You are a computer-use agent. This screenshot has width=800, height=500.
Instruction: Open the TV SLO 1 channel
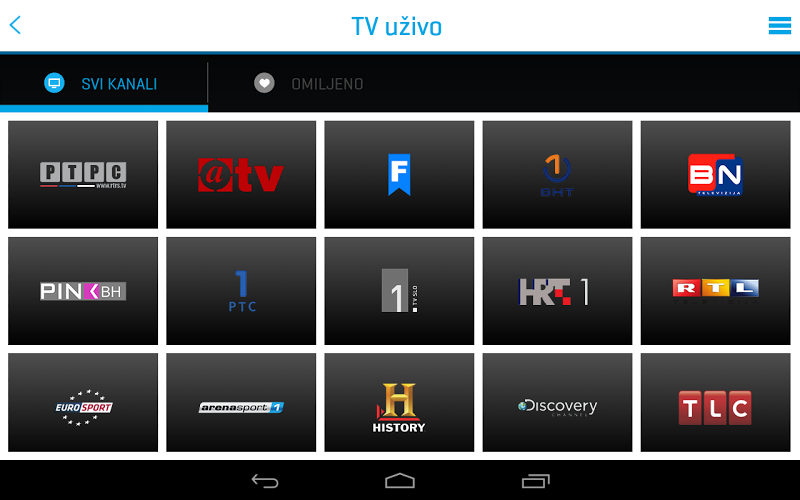click(399, 291)
